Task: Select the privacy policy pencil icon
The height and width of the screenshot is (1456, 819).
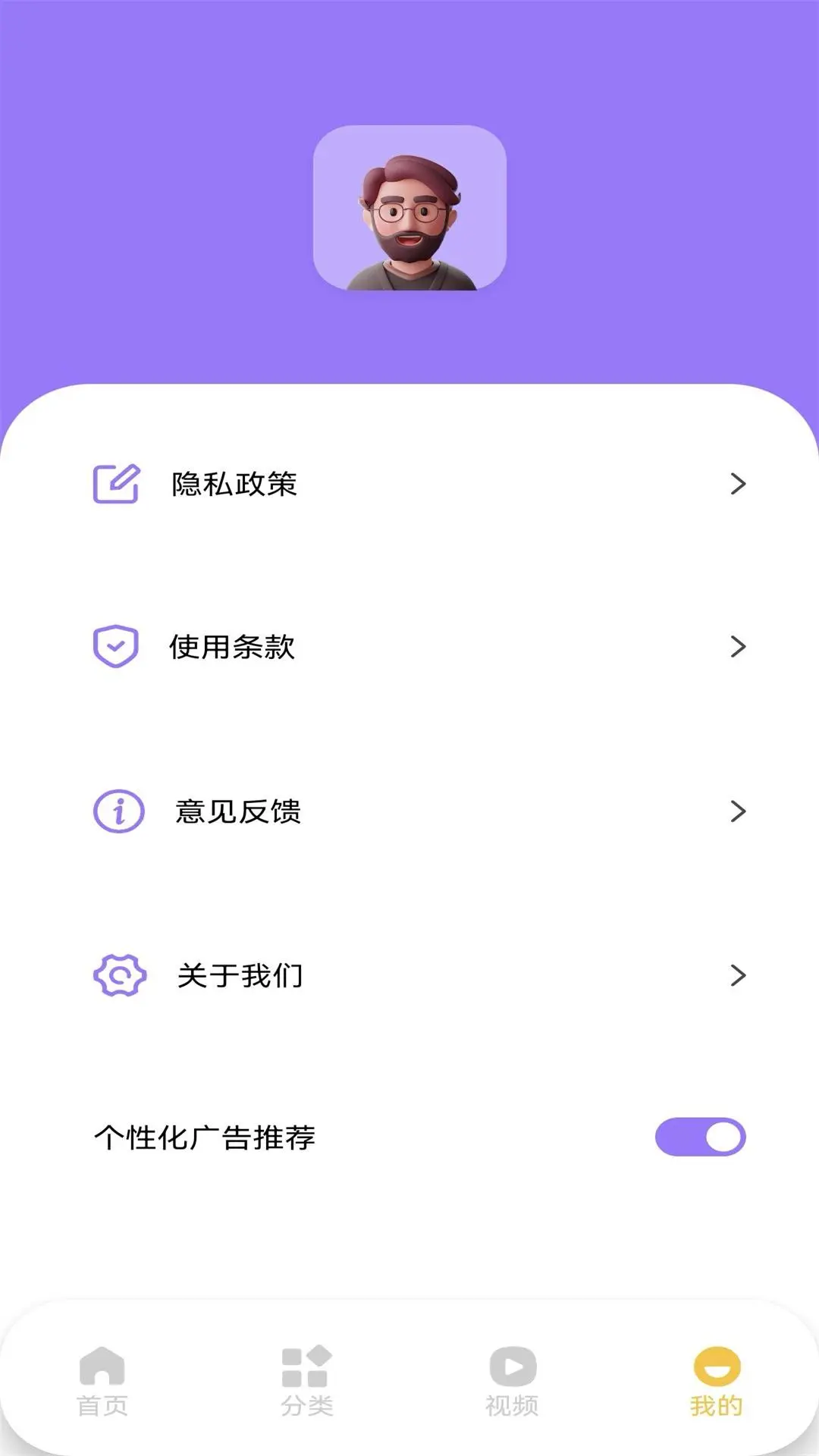Action: click(x=115, y=485)
